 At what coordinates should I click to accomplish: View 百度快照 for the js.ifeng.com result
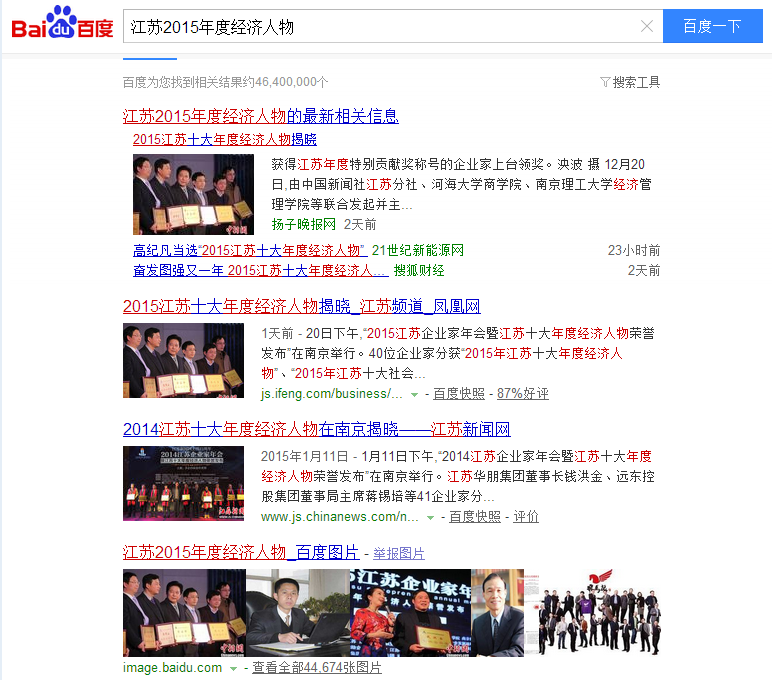pos(459,394)
